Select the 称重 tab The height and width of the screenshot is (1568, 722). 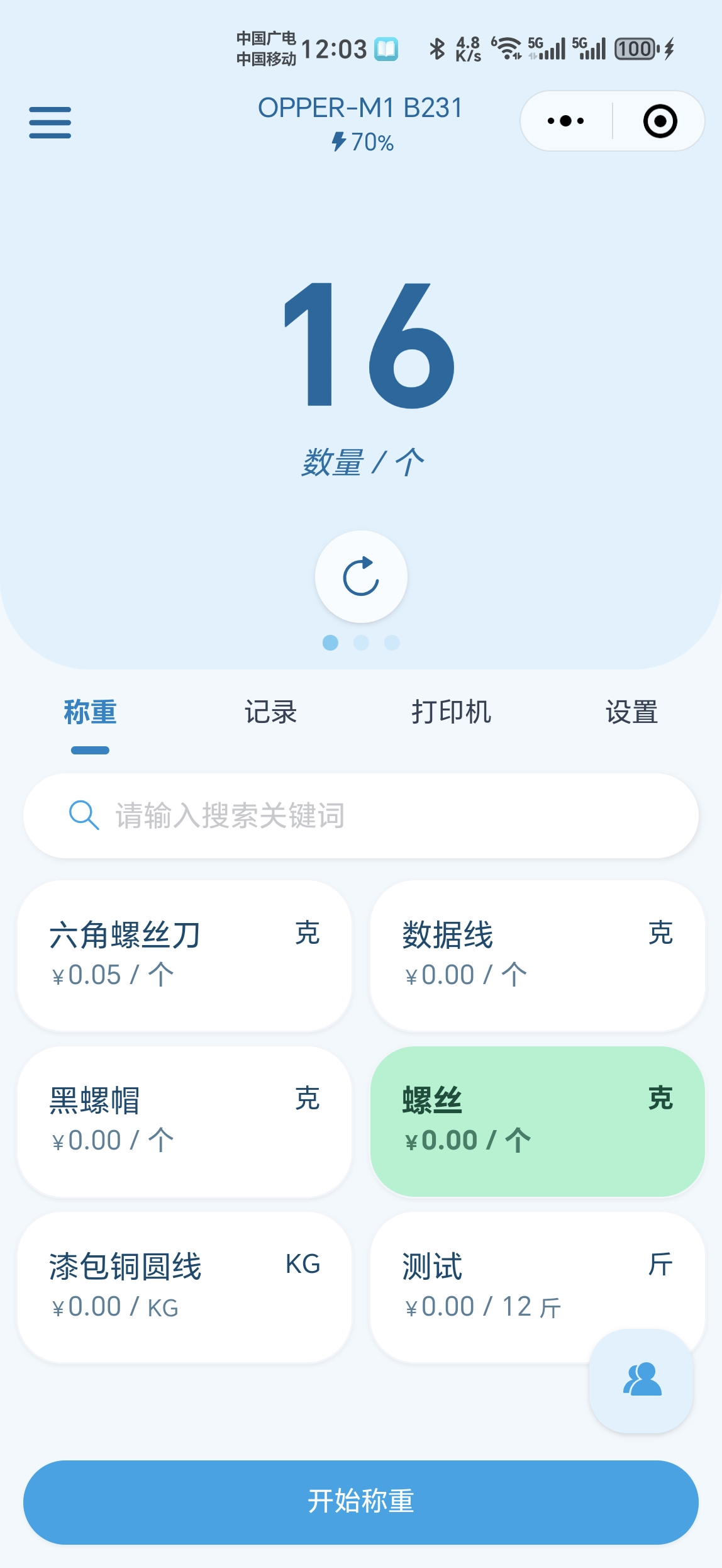coord(90,712)
